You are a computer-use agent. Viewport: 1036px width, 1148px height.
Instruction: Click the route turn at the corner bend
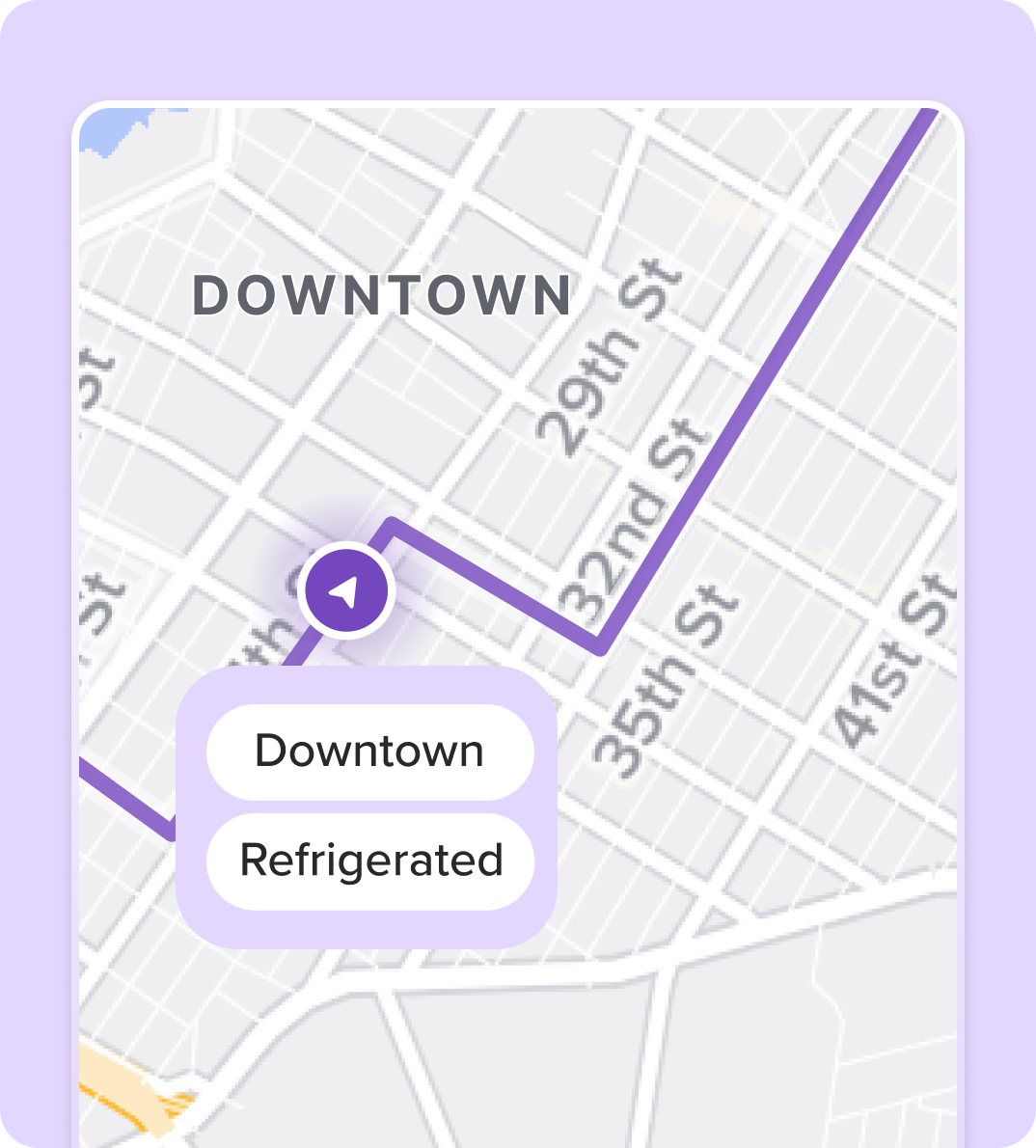point(390,521)
